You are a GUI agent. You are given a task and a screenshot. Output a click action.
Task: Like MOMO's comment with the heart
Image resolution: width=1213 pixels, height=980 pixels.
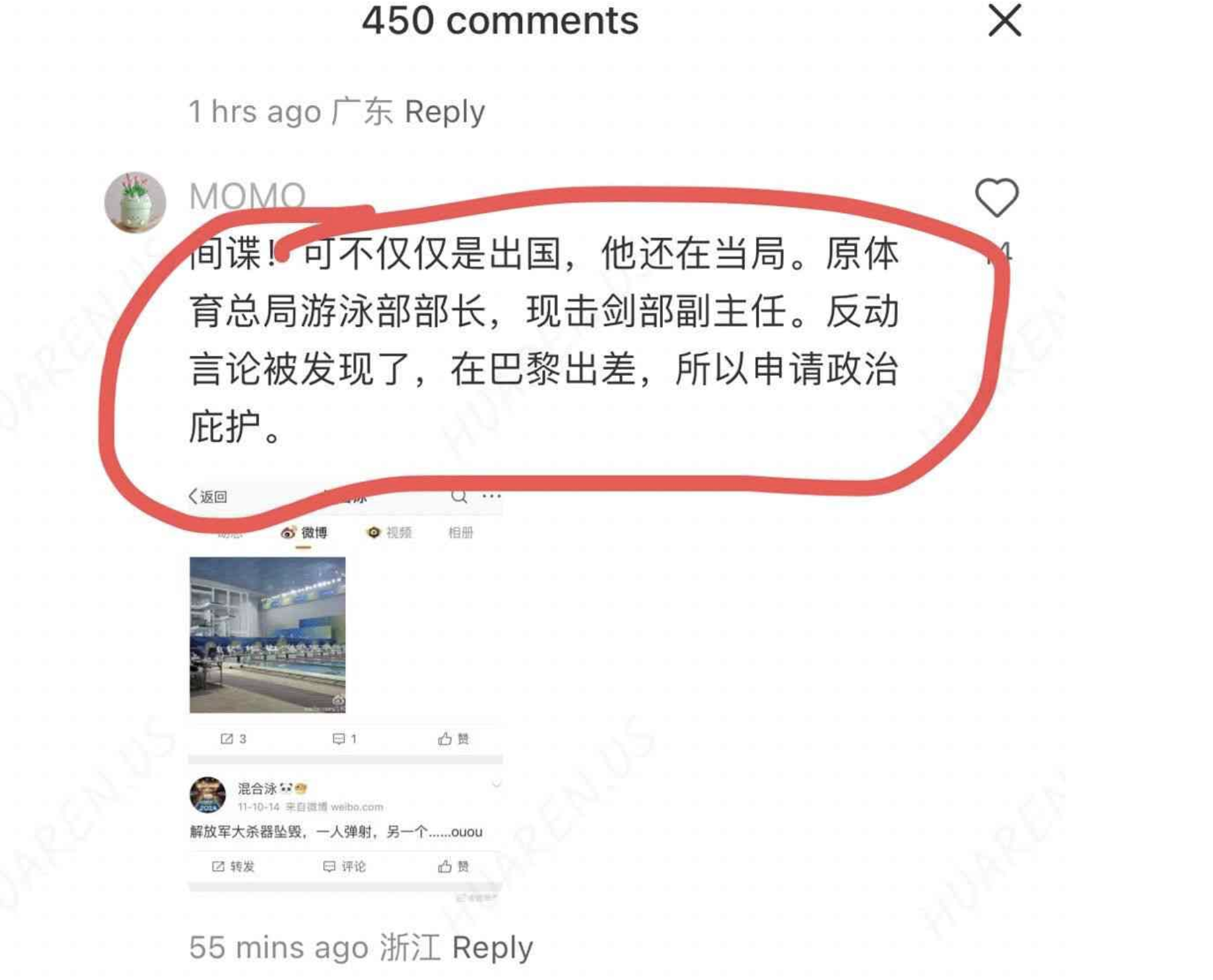click(x=996, y=198)
